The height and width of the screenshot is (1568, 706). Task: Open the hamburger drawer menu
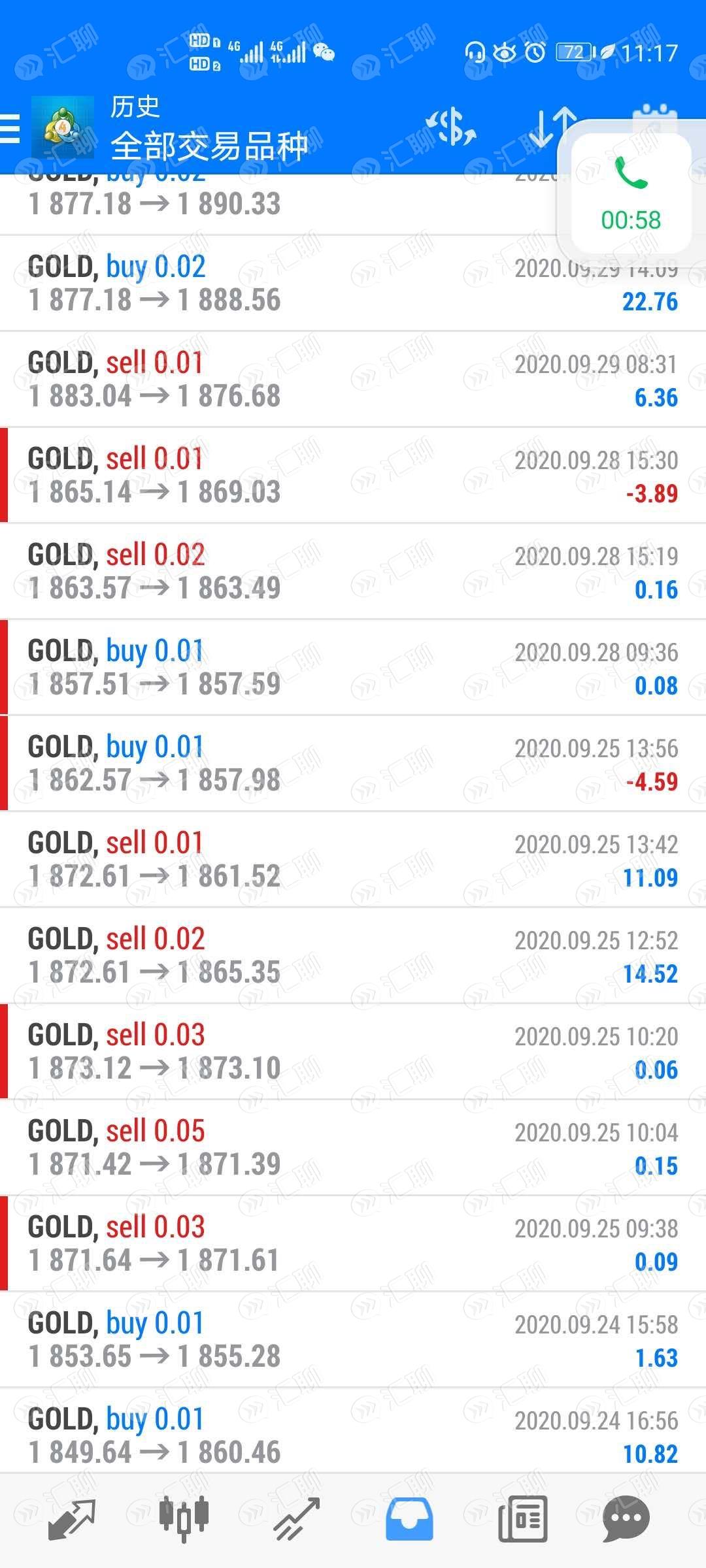point(10,127)
